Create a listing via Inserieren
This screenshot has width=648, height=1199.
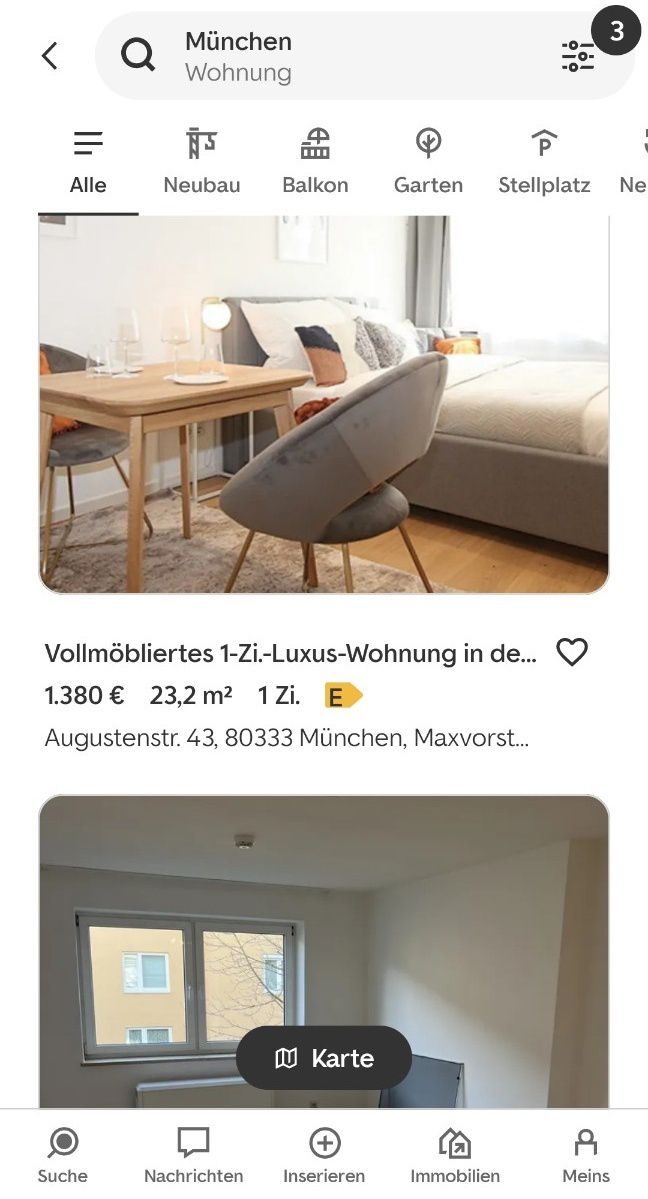(x=324, y=1155)
